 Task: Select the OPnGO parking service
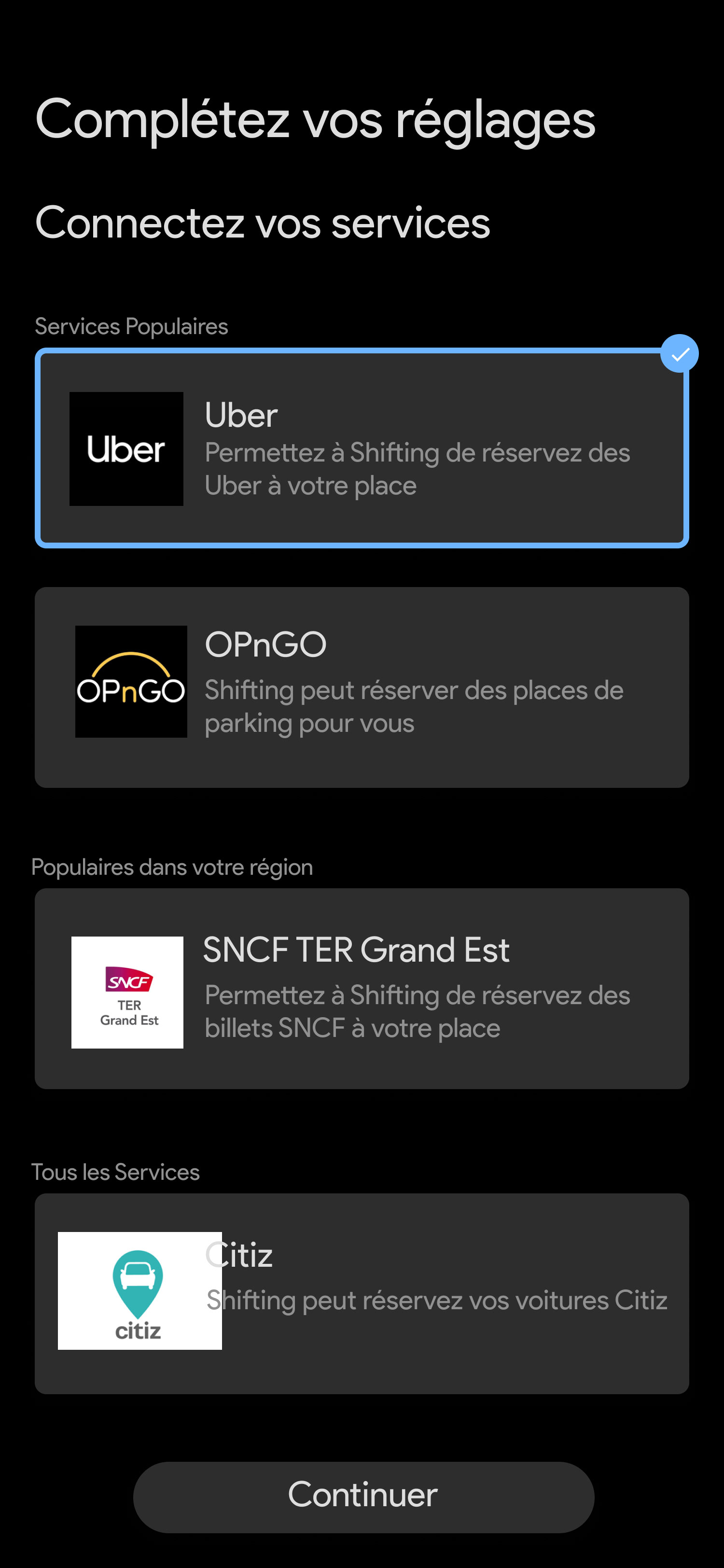pyautogui.click(x=362, y=686)
